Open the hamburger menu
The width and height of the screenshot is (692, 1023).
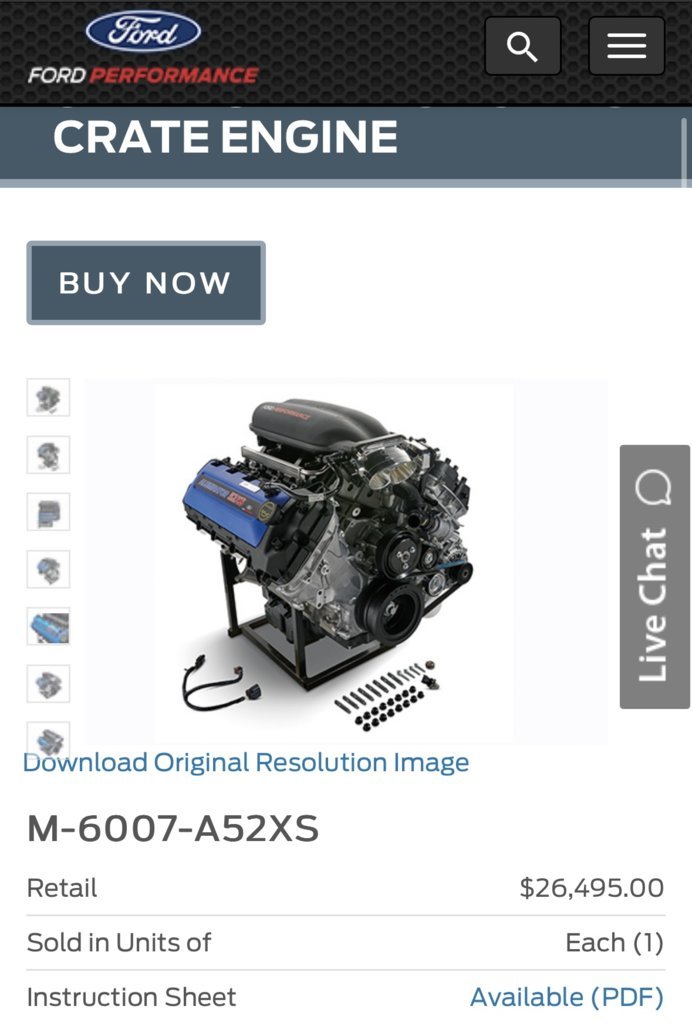[x=626, y=46]
